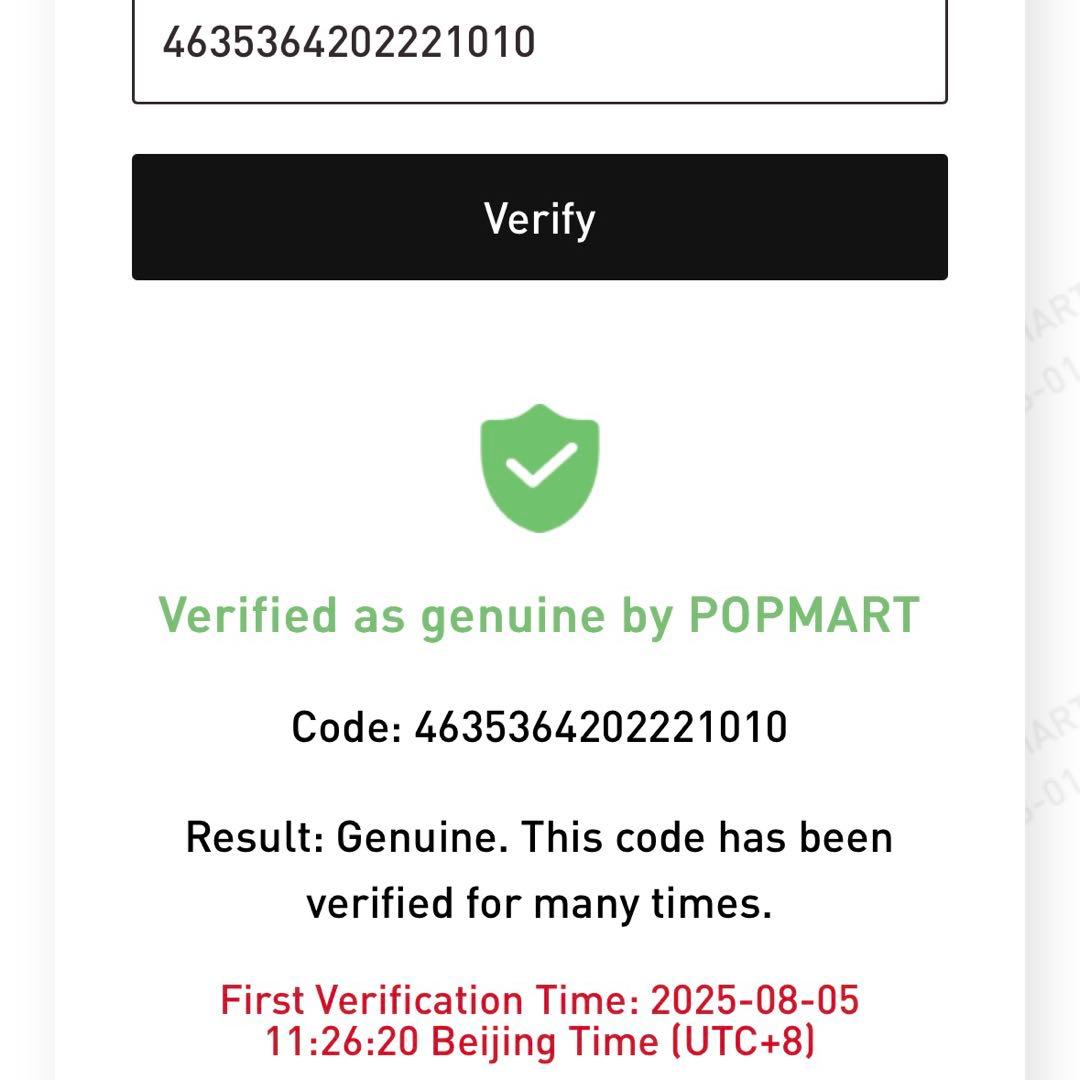1080x1080 pixels.
Task: Tap the Verify button
Action: [x=540, y=217]
